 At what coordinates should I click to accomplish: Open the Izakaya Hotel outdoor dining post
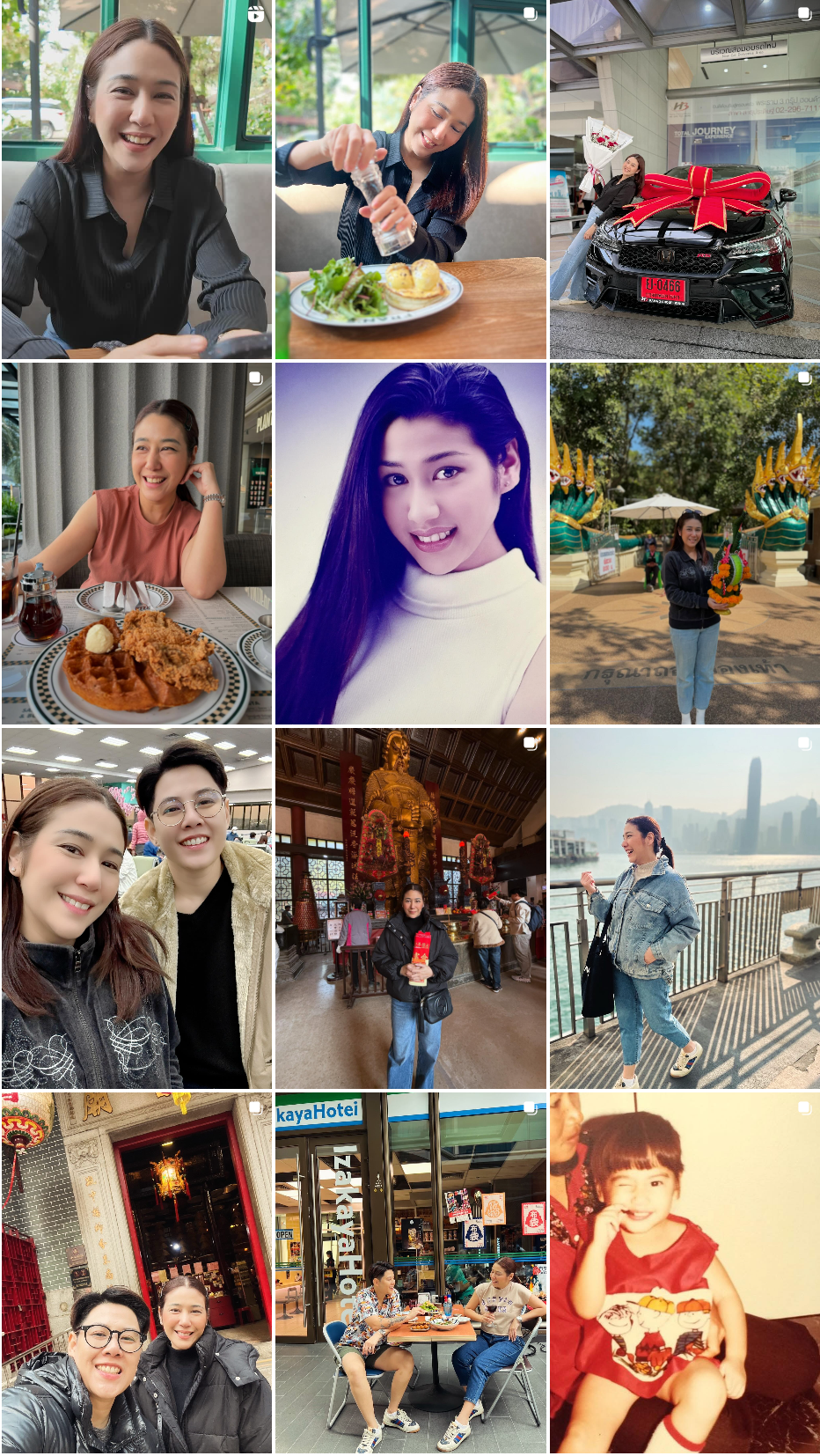tap(410, 1272)
